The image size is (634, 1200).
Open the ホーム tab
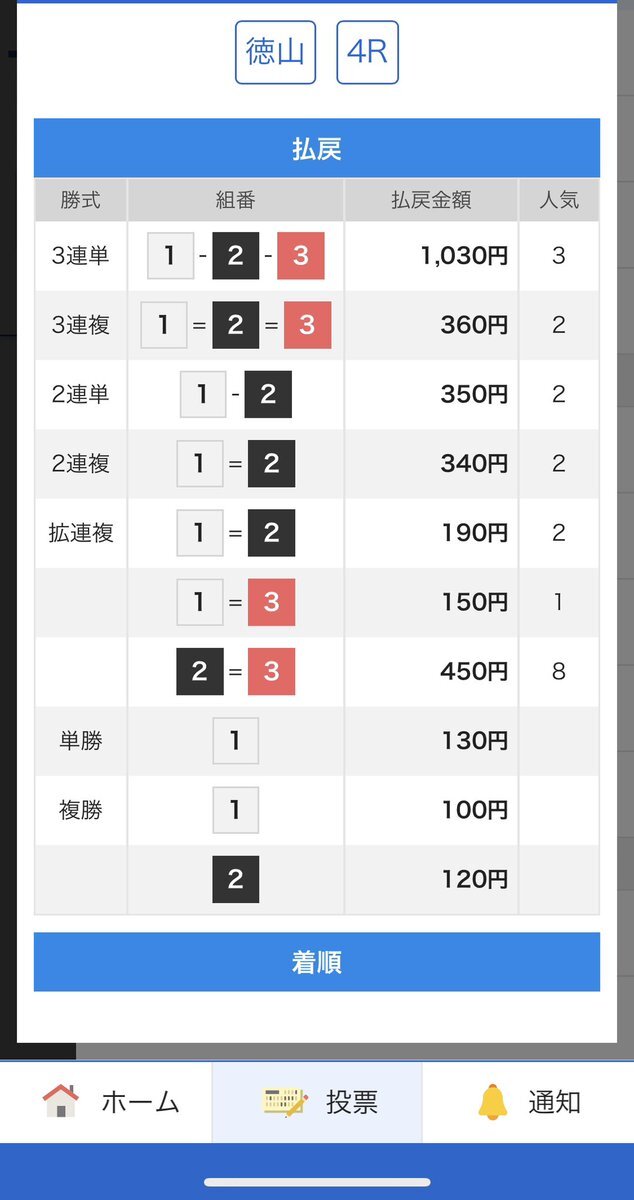pos(110,1102)
